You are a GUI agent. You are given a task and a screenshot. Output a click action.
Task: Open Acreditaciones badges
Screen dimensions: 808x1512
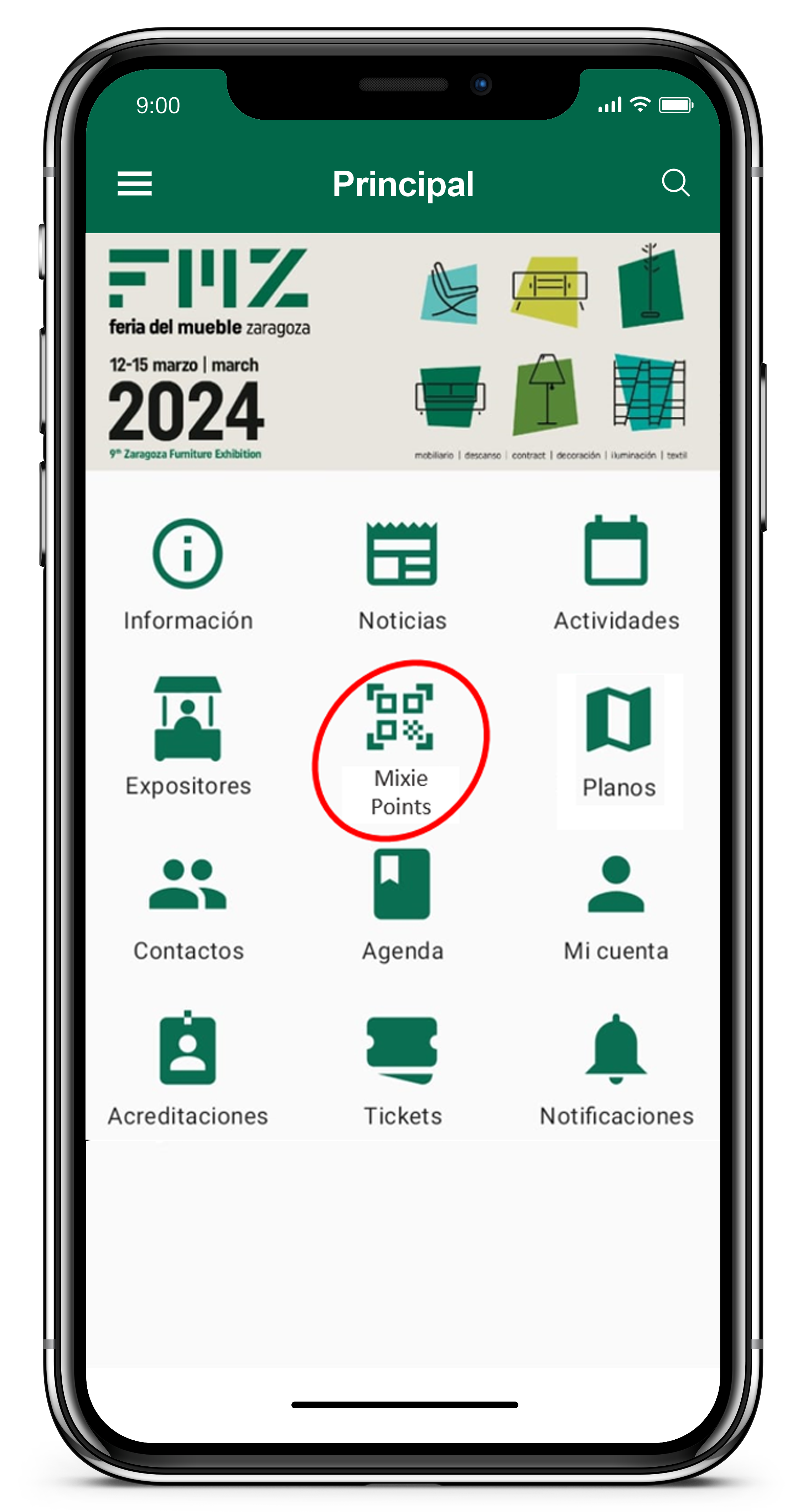click(x=188, y=1068)
